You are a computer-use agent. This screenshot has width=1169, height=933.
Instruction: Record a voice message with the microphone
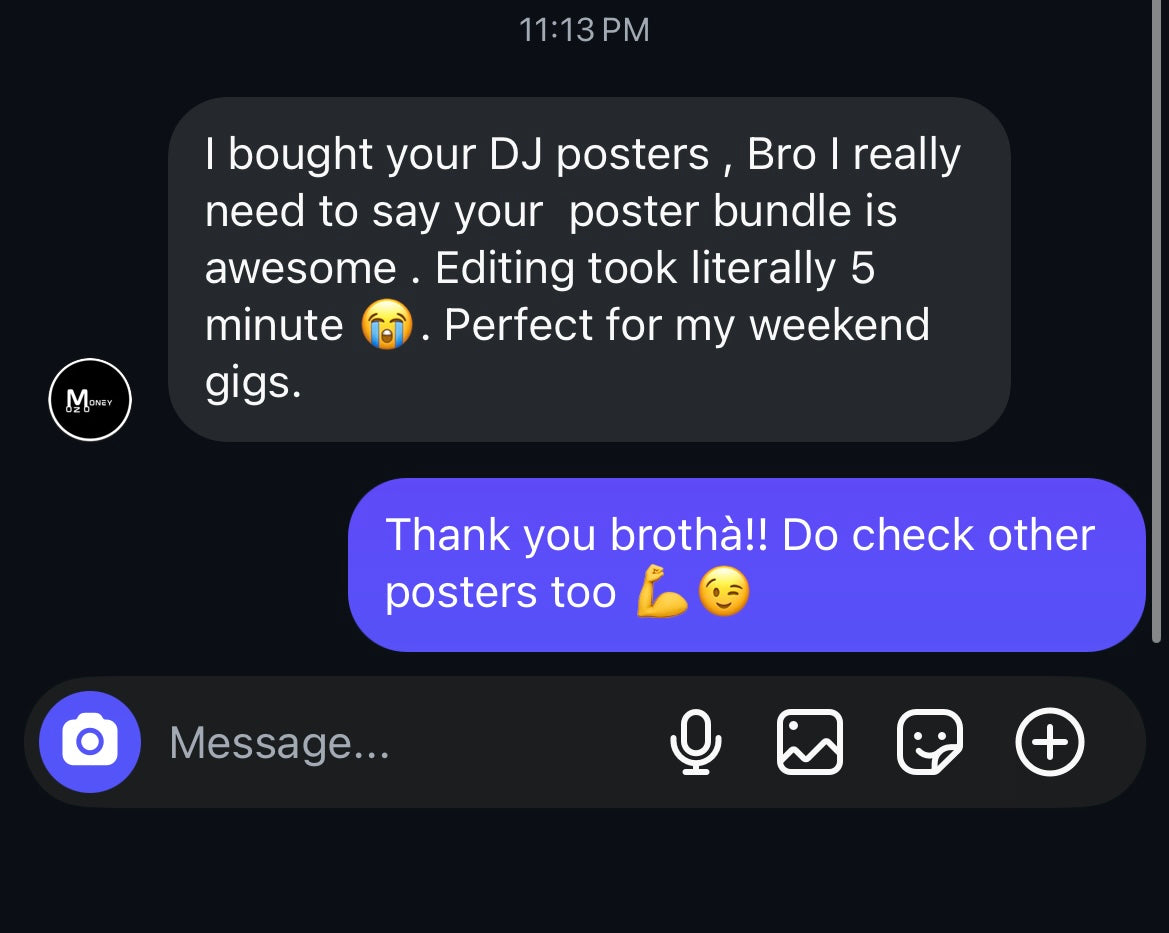pyautogui.click(x=695, y=742)
